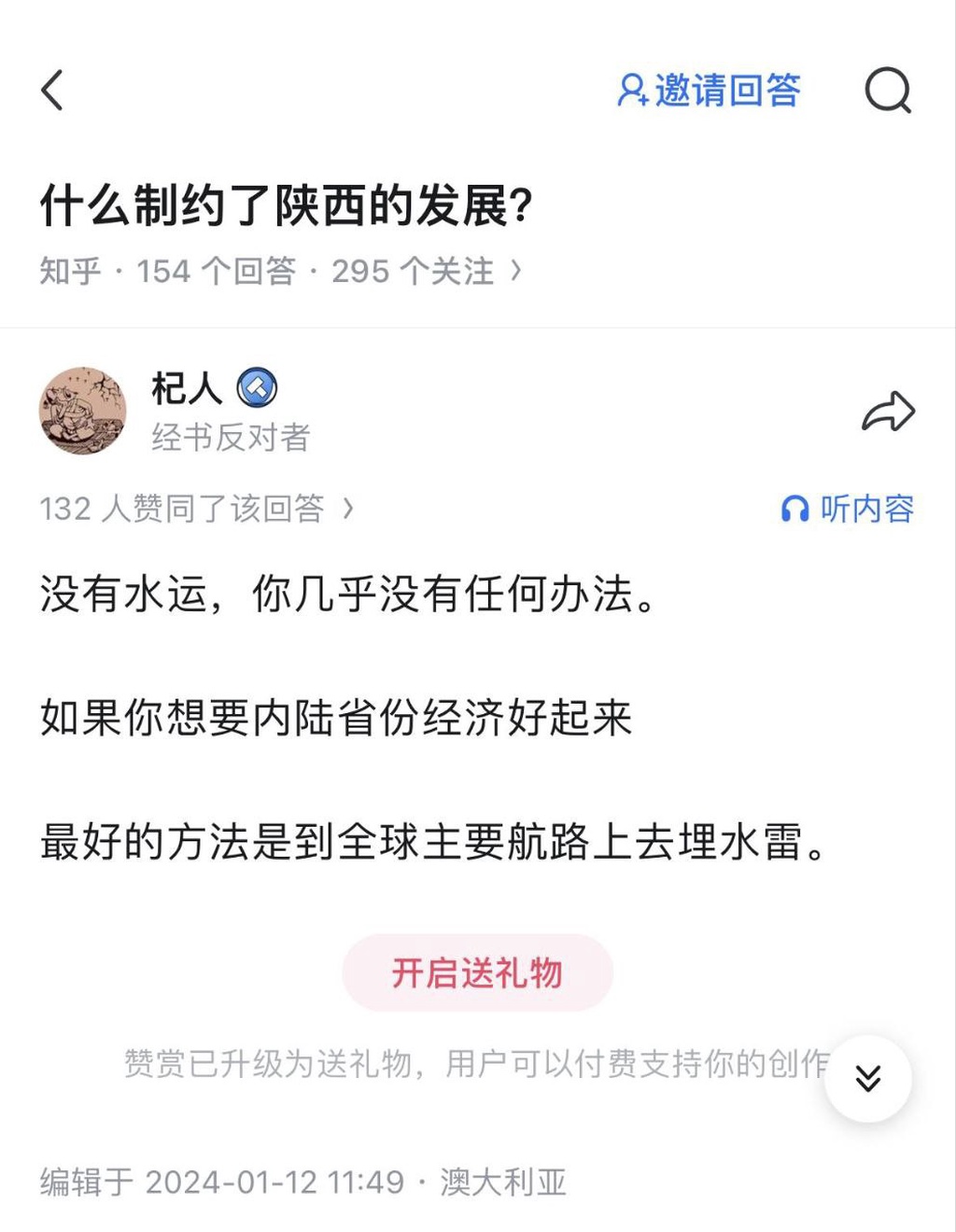
Task: Jump to next answer with double-chevron button
Action: (868, 1078)
